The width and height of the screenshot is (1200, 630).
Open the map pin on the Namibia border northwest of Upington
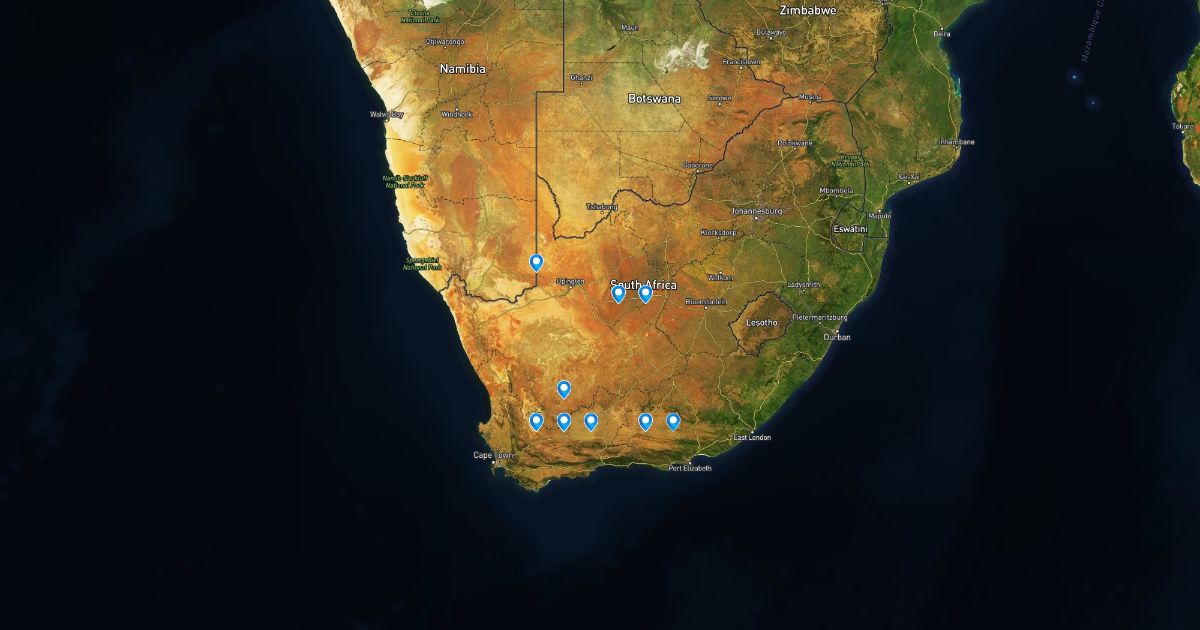(x=536, y=263)
